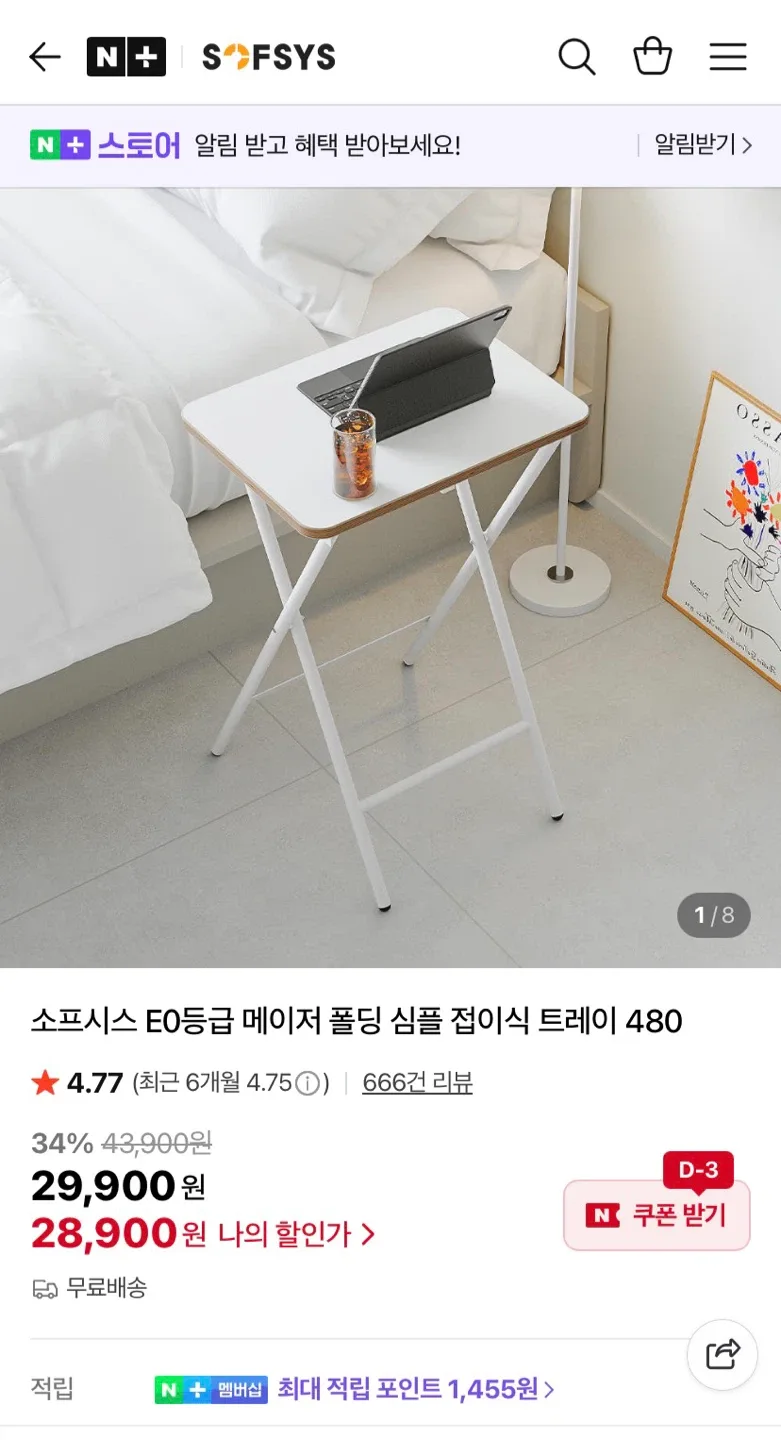The height and width of the screenshot is (1440, 781).
Task: Share this product
Action: [722, 1355]
